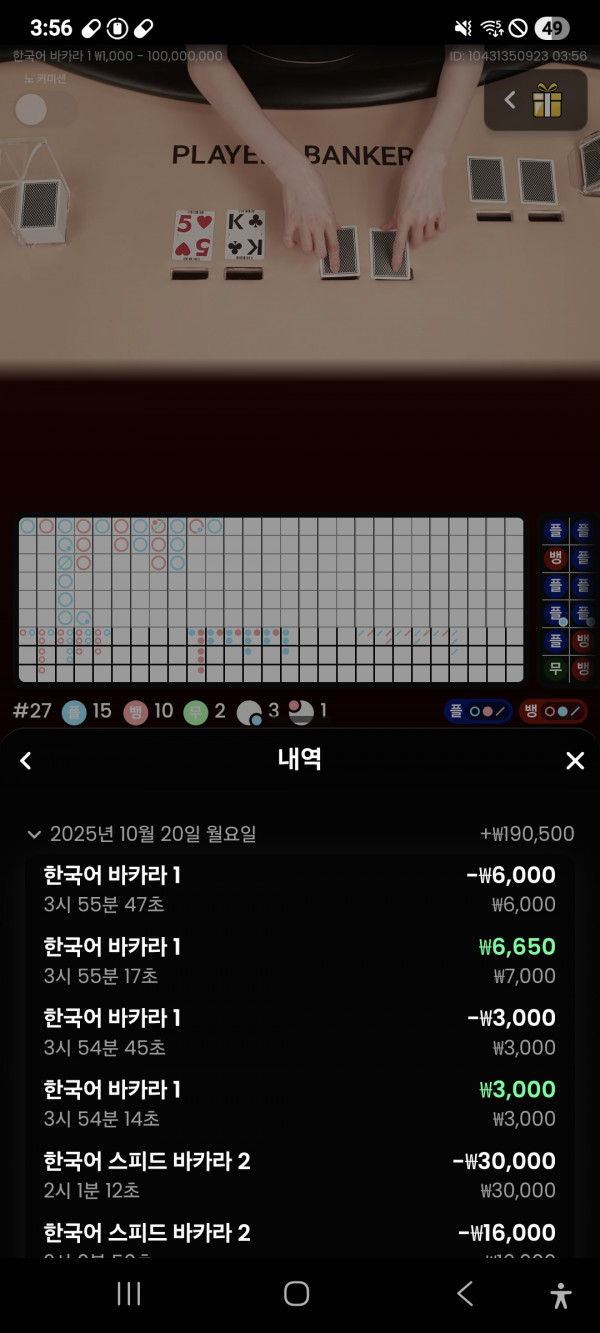Image resolution: width=600 pixels, height=1333 pixels.
Task: Open the bead road scoreboard
Action: click(x=270, y=600)
